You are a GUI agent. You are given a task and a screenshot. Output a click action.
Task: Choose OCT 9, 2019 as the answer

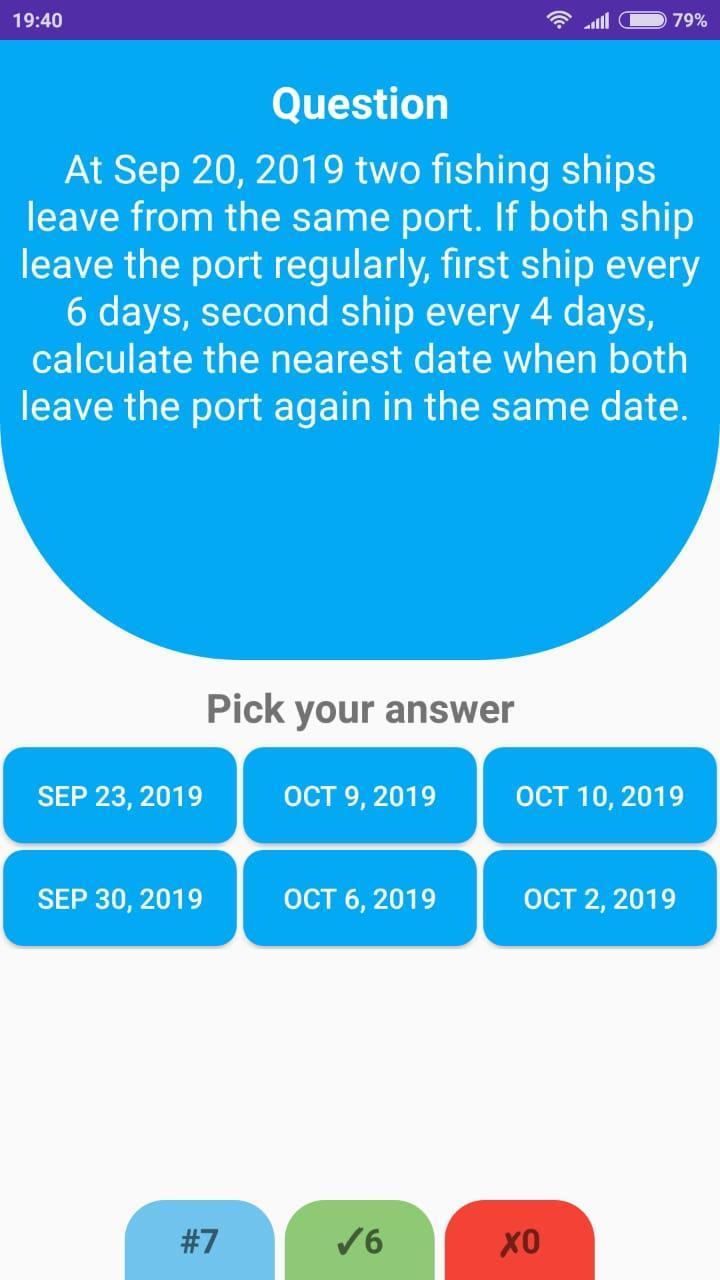[x=360, y=796]
